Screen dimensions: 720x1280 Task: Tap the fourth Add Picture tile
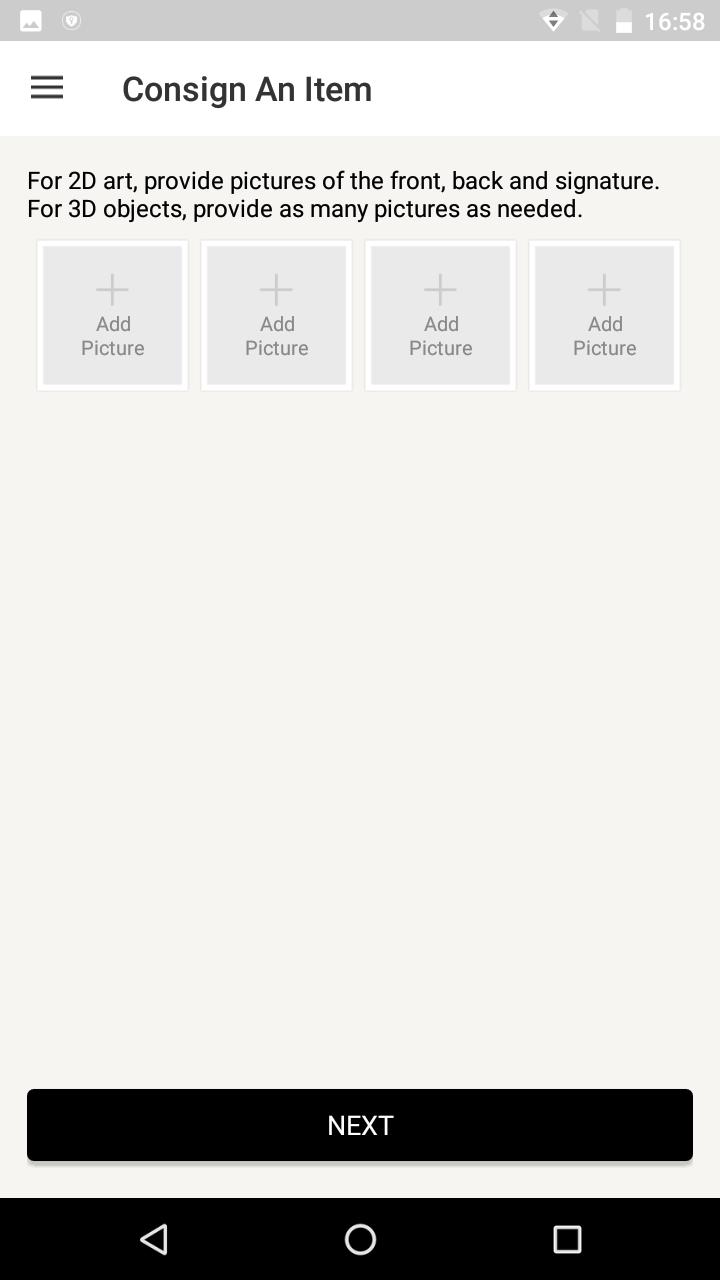click(605, 315)
